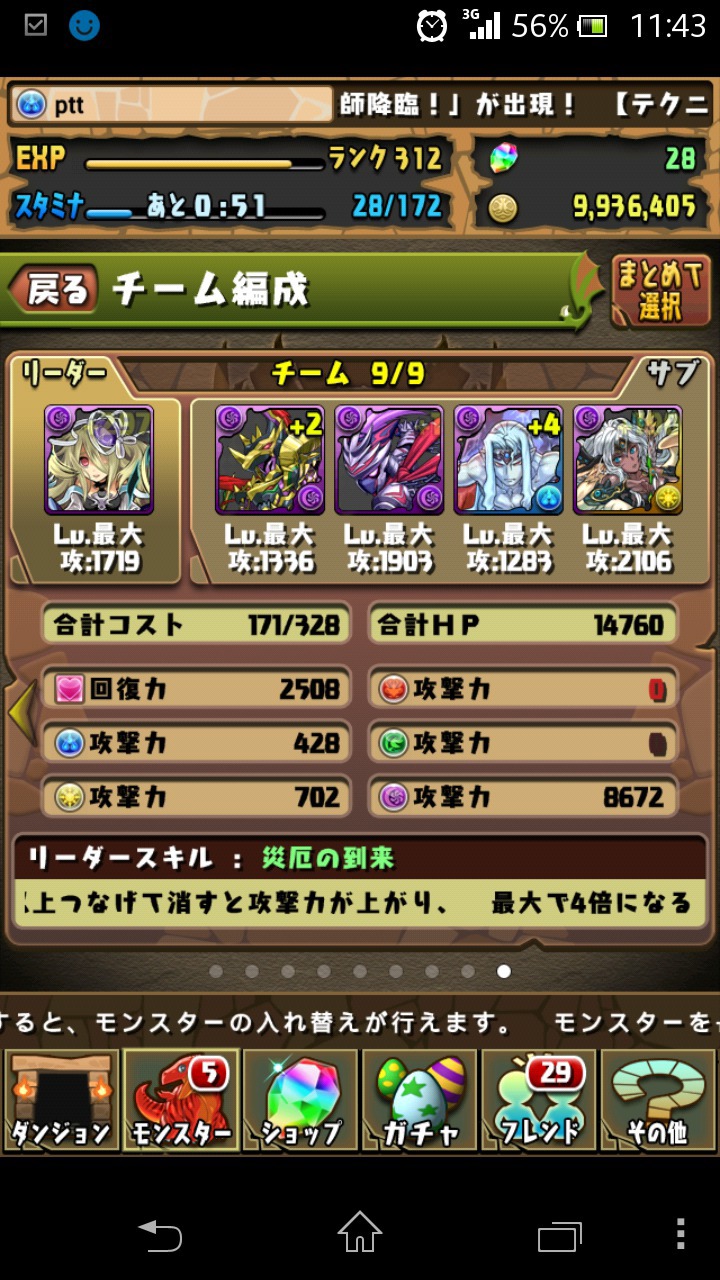
Task: Open the フレンド friends tab
Action: [x=538, y=1100]
